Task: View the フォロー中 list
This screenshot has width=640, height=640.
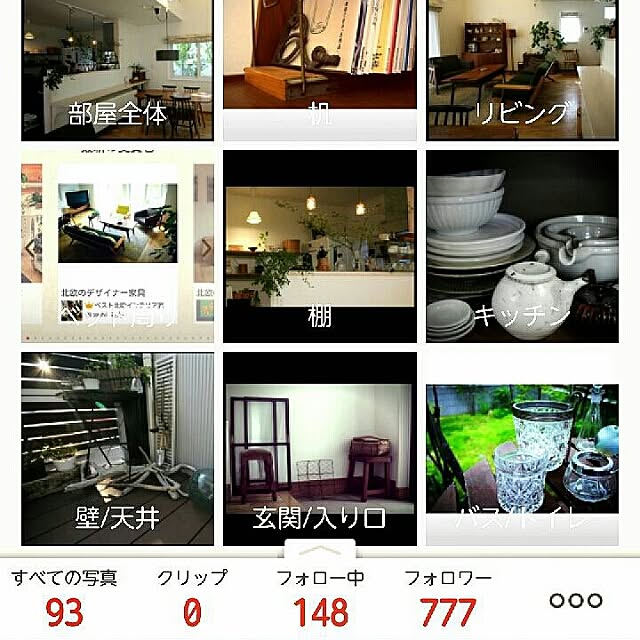Action: click(320, 598)
